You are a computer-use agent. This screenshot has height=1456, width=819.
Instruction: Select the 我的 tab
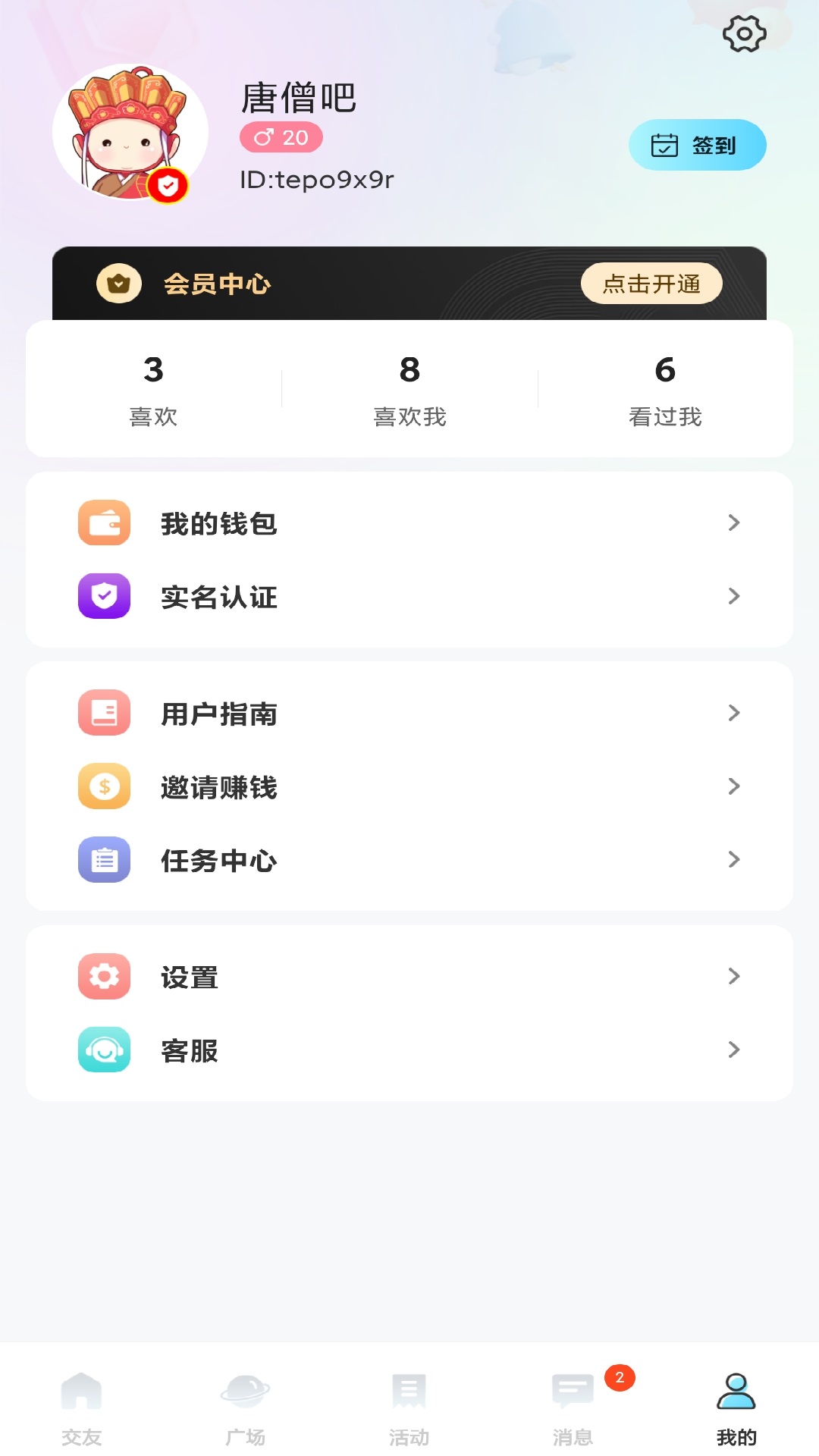[736, 1408]
